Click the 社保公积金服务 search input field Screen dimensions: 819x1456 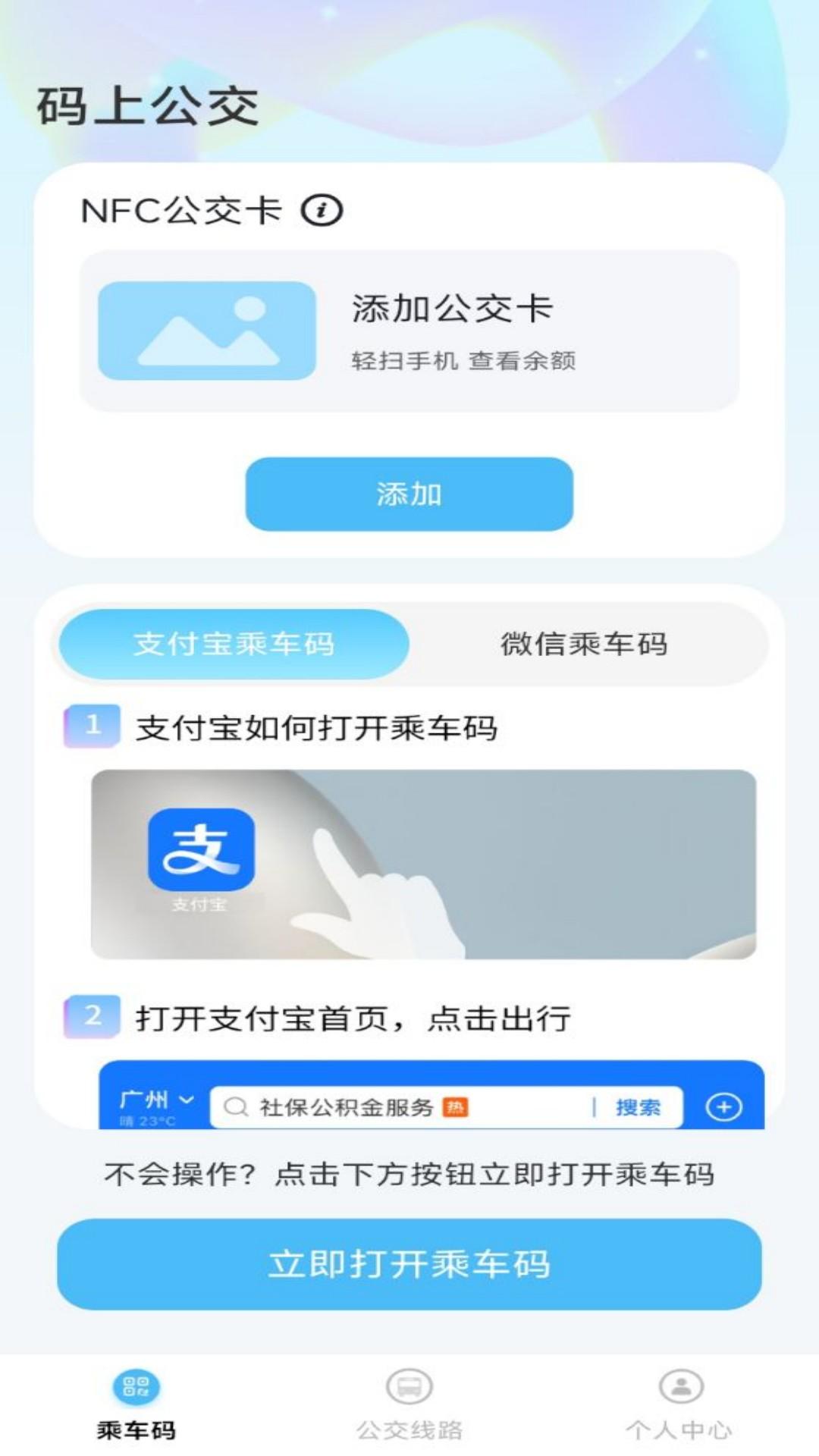point(349,1106)
